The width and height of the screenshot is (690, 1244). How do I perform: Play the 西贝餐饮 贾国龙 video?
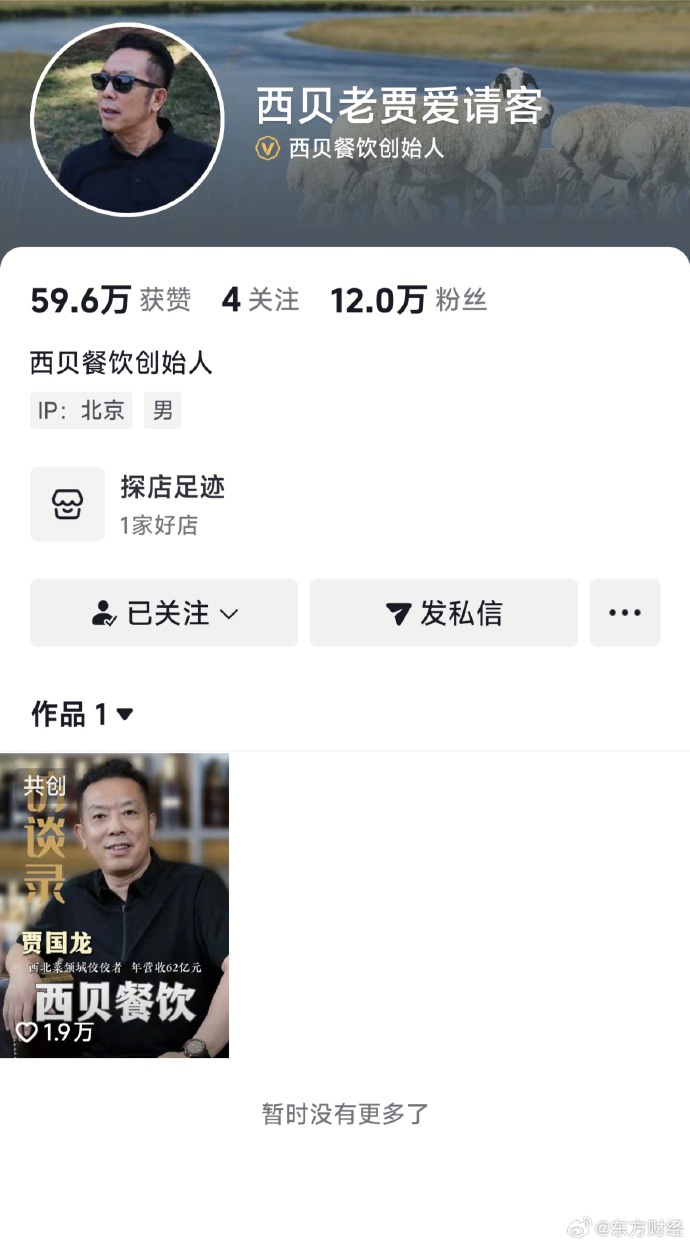pyautogui.click(x=114, y=905)
